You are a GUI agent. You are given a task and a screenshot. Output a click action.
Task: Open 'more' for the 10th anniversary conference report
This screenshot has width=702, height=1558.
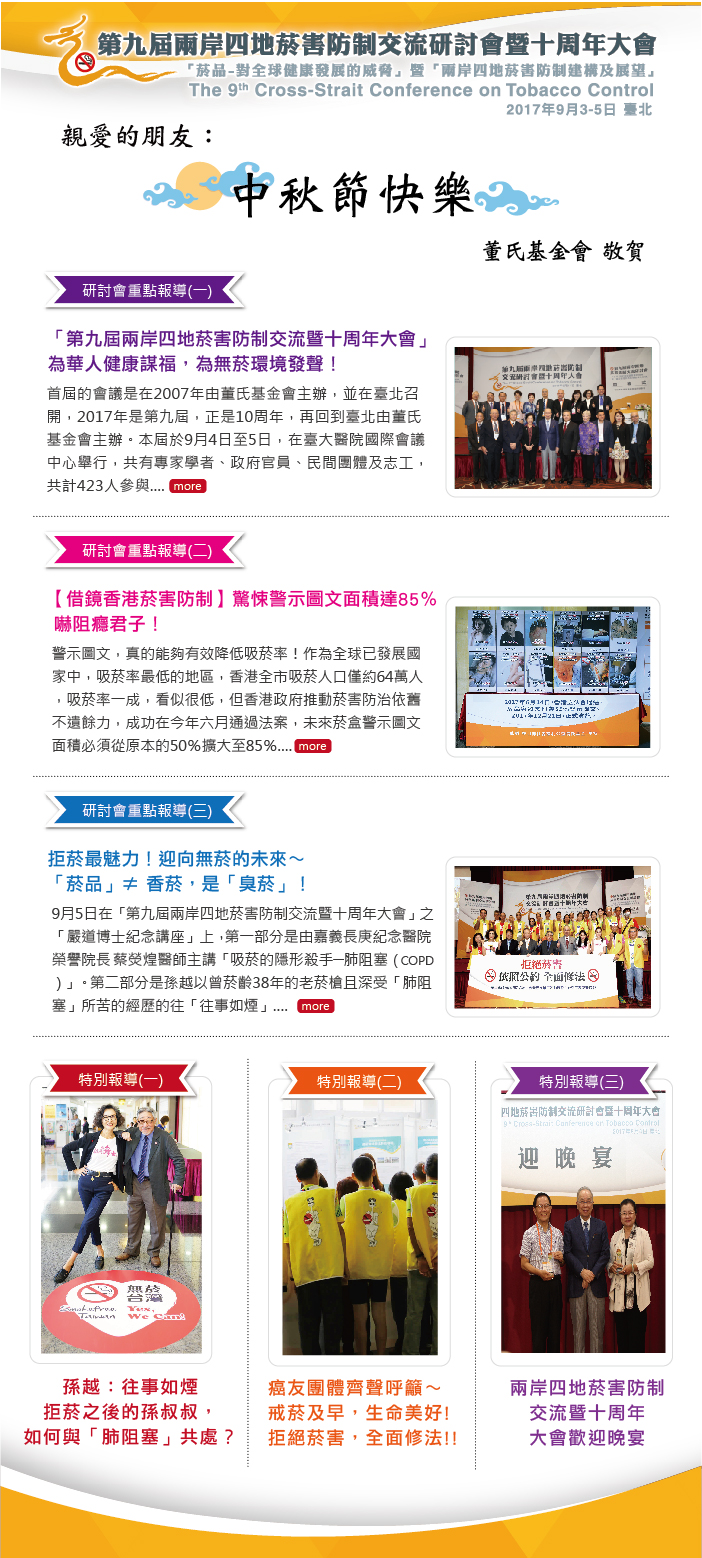(x=187, y=486)
